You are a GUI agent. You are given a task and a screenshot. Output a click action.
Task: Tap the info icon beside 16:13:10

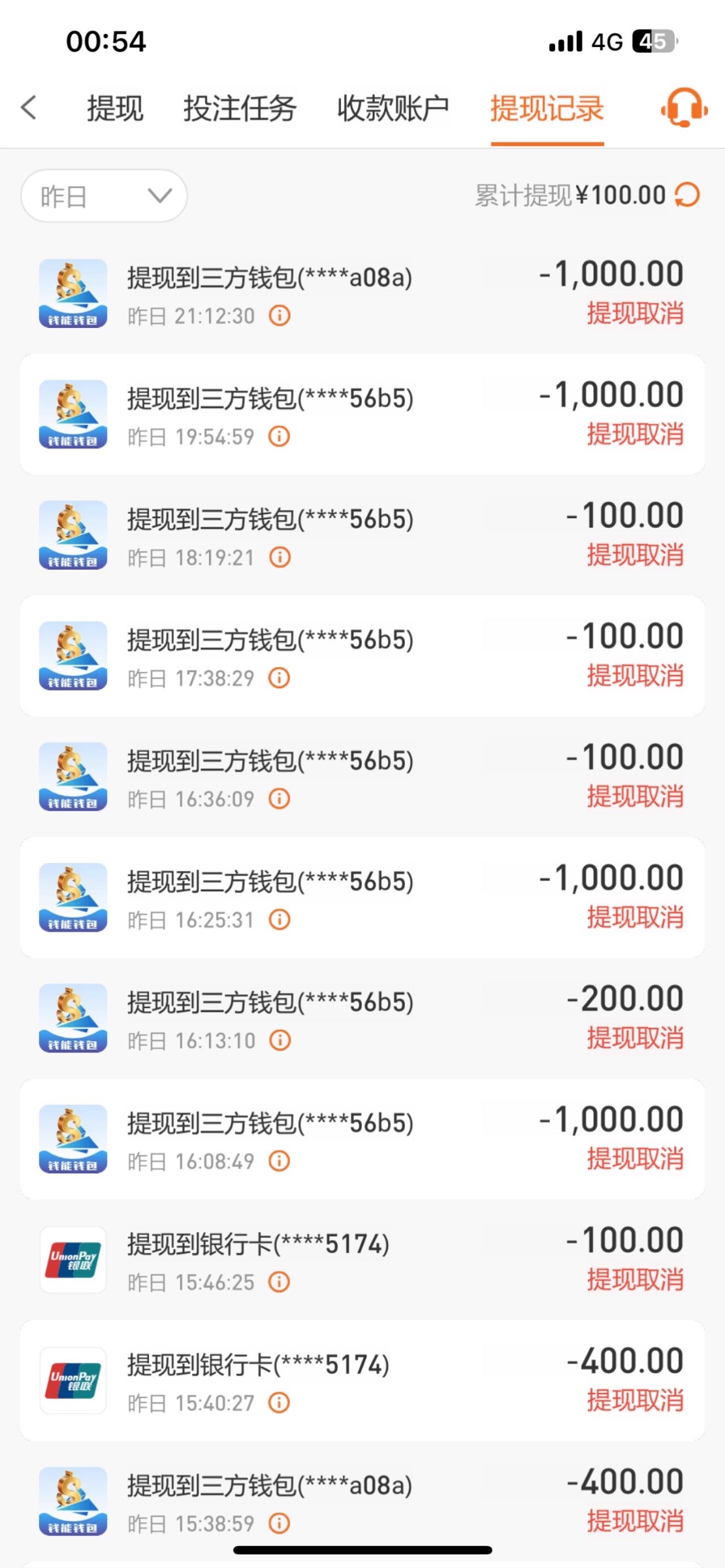[280, 1041]
